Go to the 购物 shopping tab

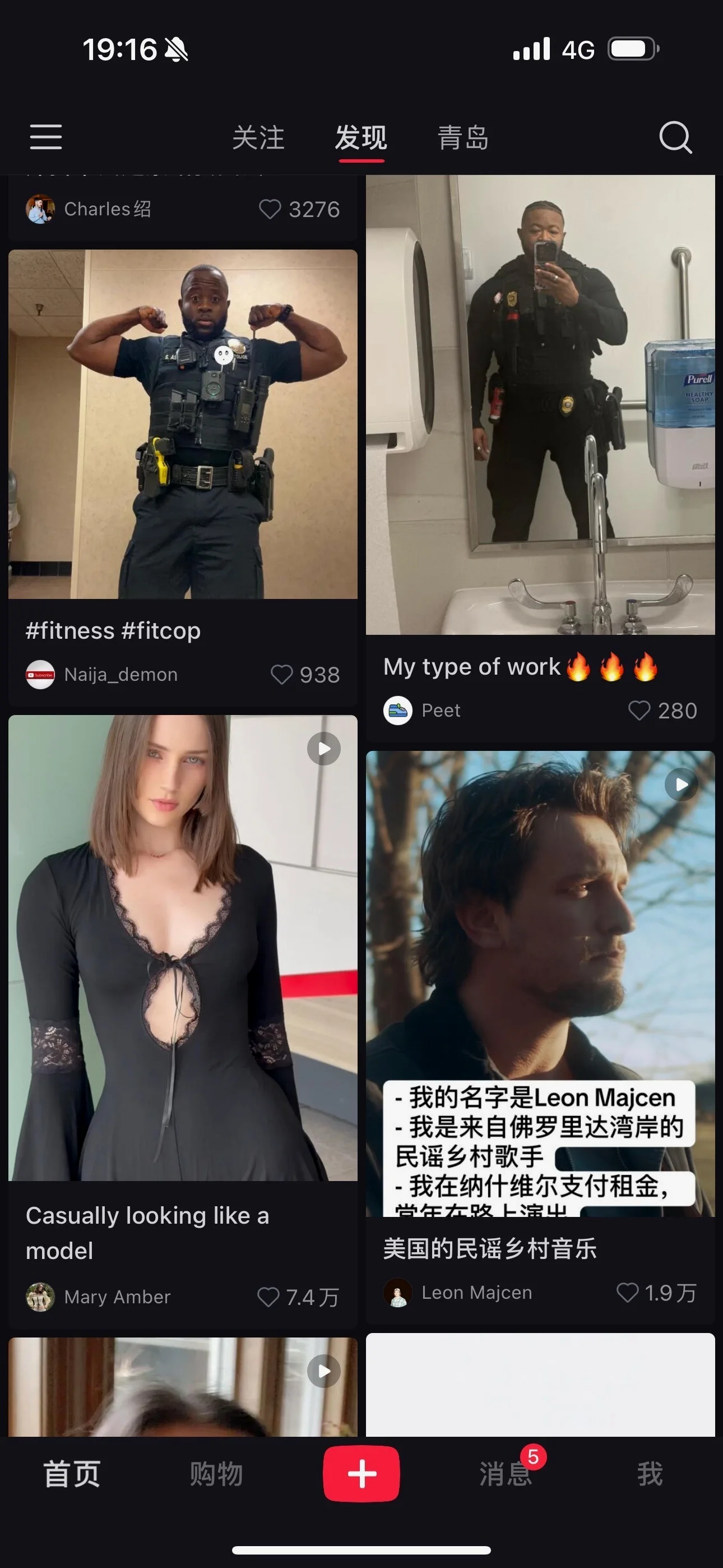(x=216, y=1474)
